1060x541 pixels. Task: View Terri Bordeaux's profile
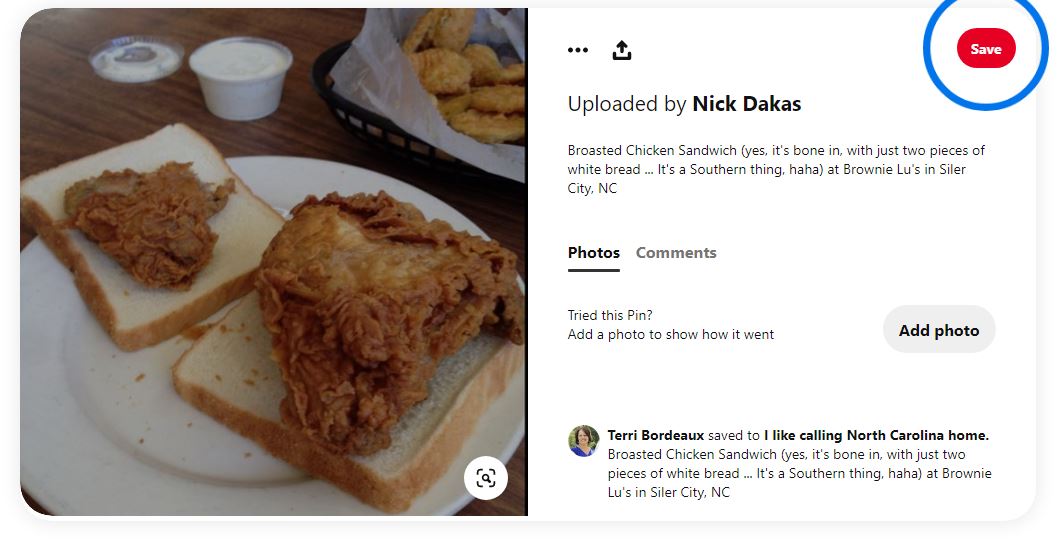click(x=655, y=435)
